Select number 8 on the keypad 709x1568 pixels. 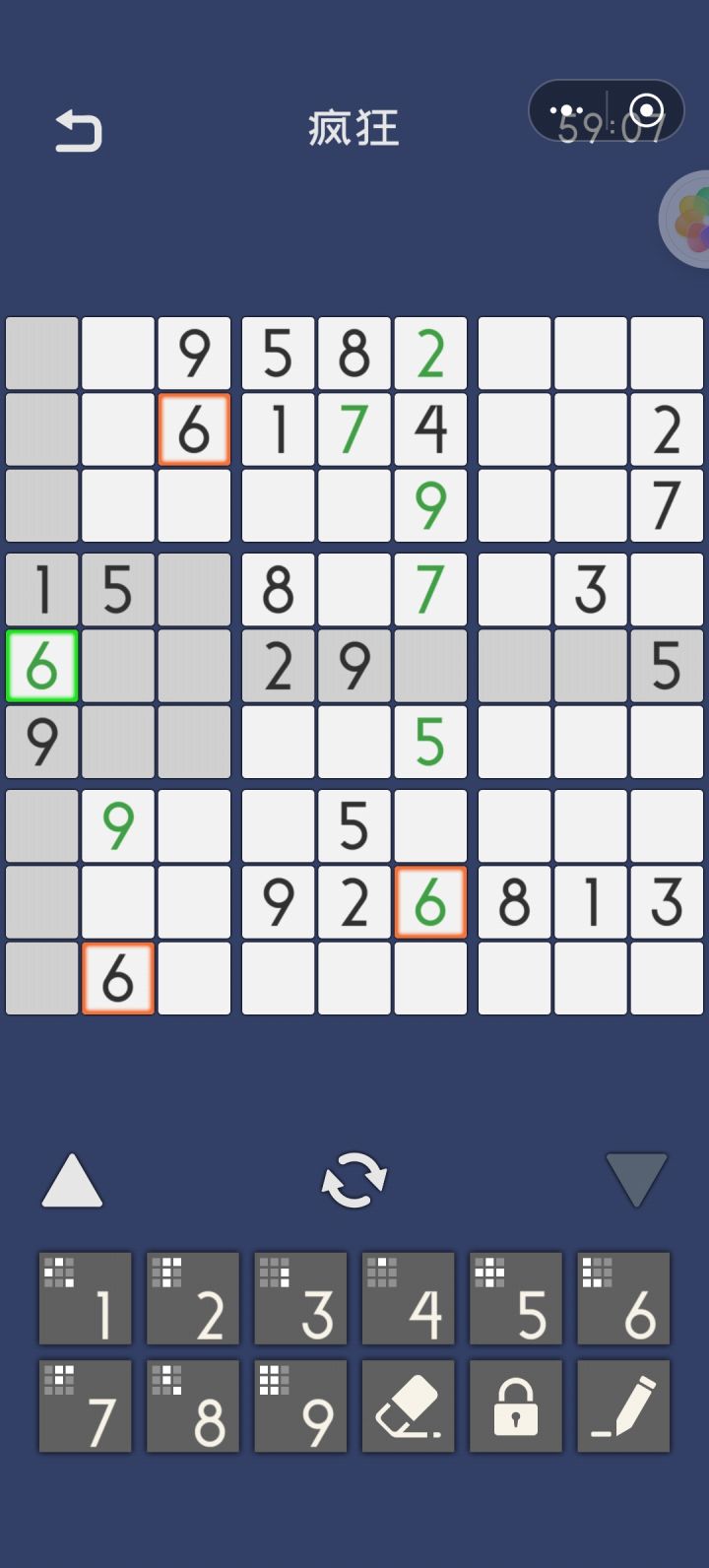point(192,1405)
